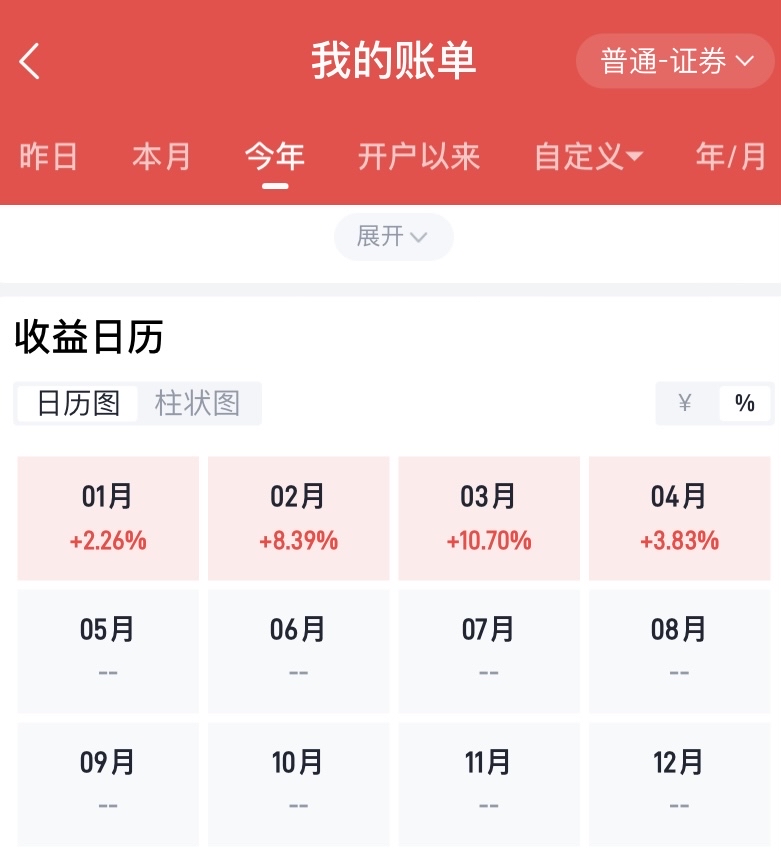The height and width of the screenshot is (851, 781).
Task: Go back from 我的账单
Action: click(x=30, y=62)
